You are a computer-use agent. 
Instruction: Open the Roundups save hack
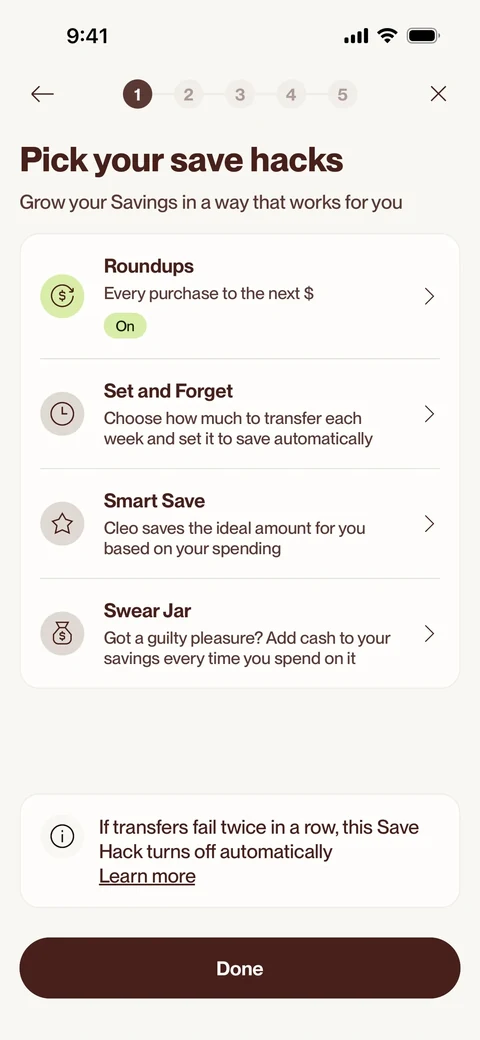coord(240,296)
